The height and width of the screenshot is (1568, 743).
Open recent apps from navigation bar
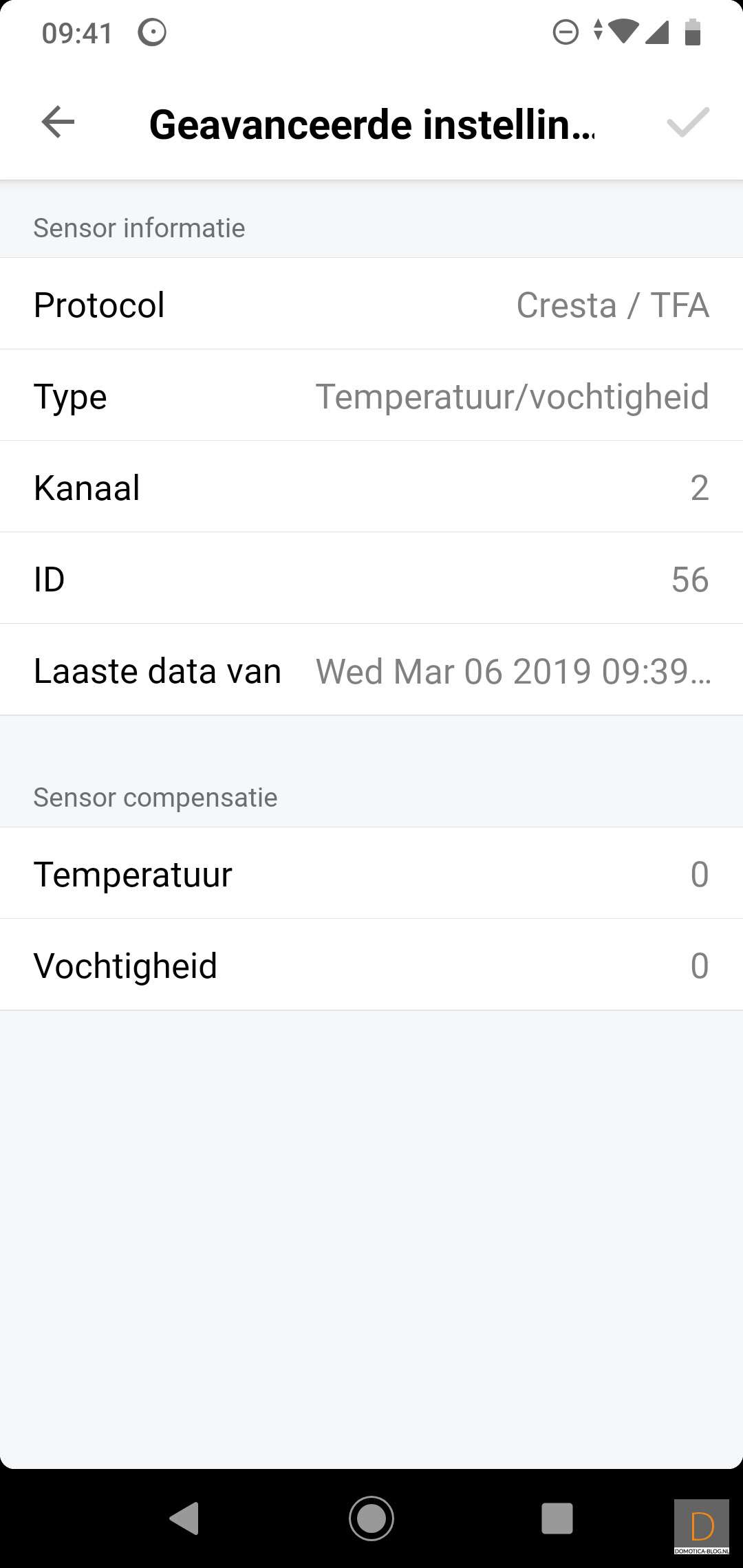[557, 1518]
